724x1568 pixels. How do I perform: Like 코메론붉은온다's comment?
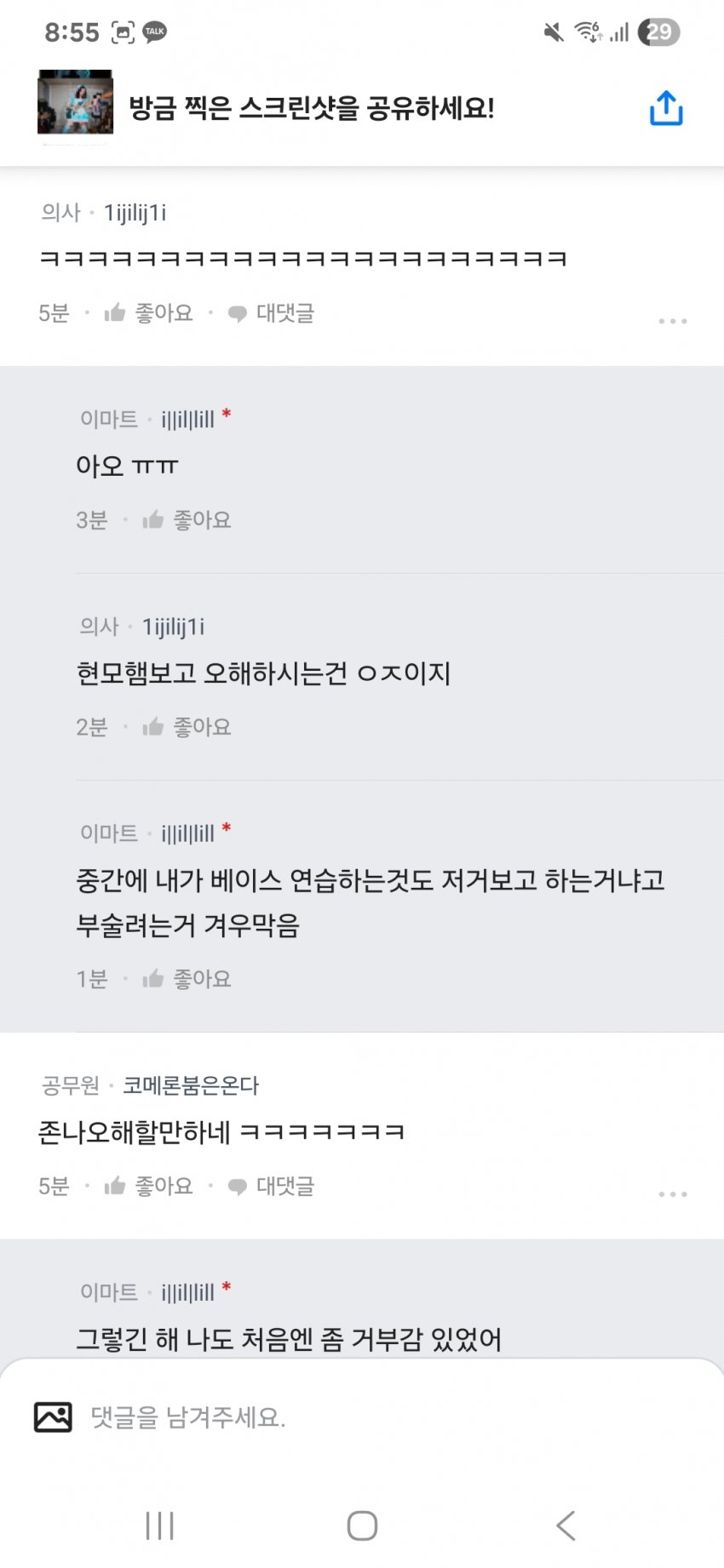point(148,1186)
